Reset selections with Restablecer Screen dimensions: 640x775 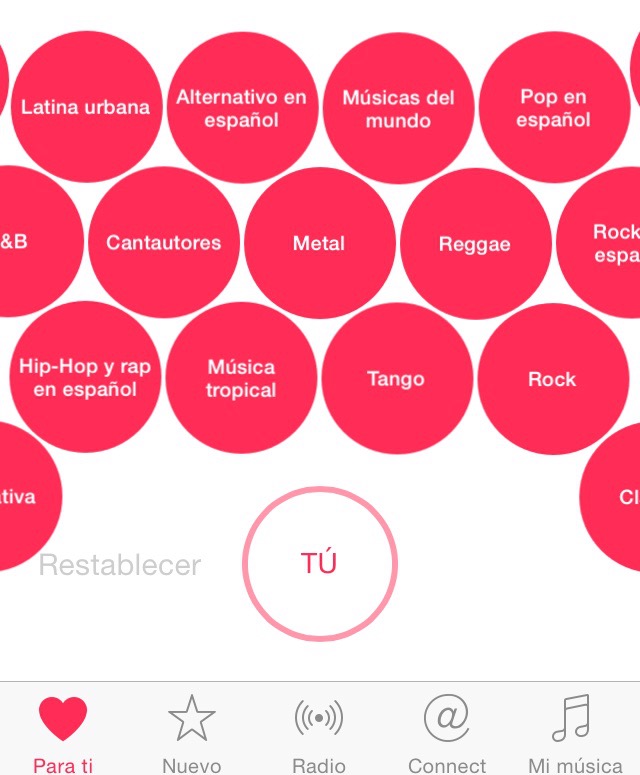click(x=120, y=566)
